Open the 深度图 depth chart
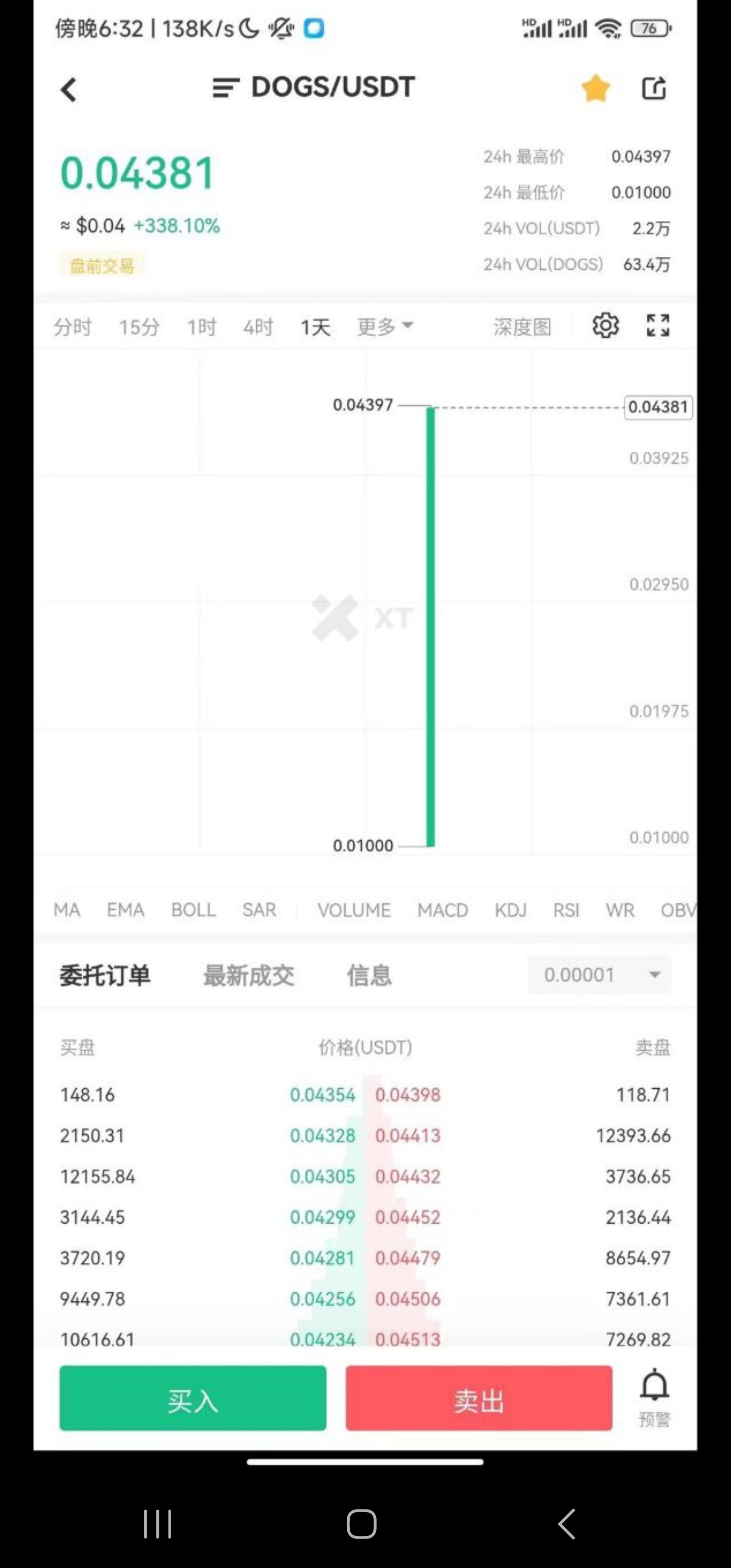 tap(522, 327)
